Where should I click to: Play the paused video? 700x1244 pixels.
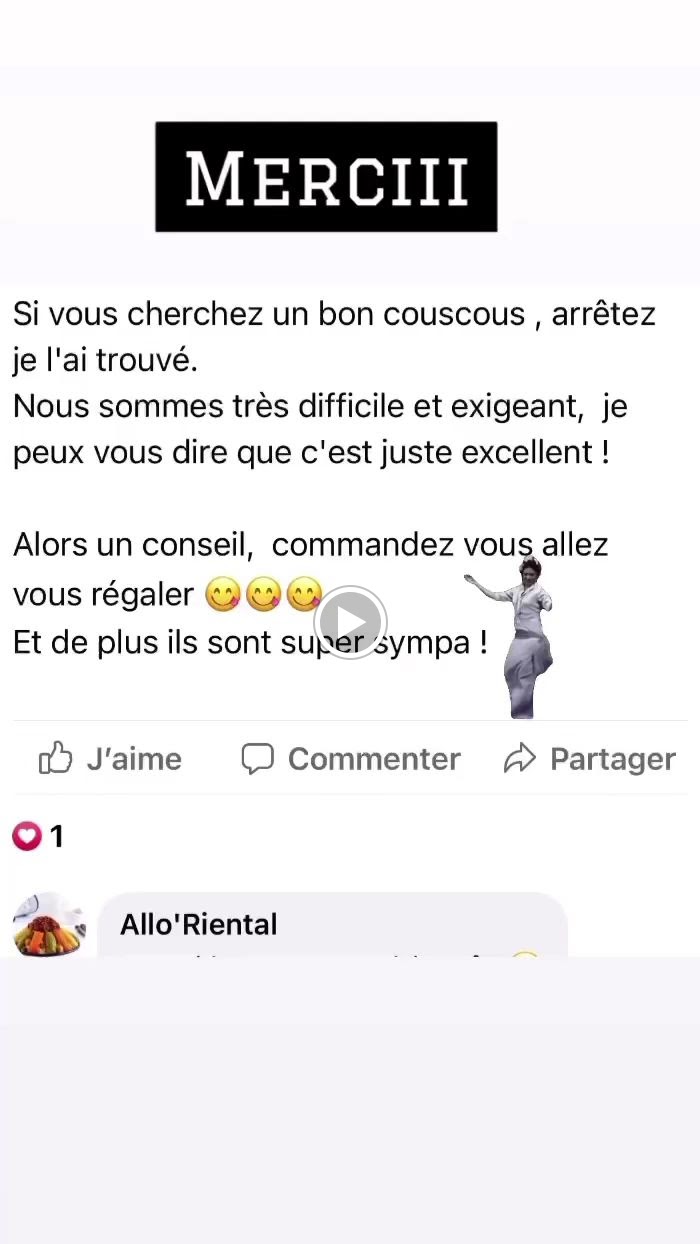[350, 622]
